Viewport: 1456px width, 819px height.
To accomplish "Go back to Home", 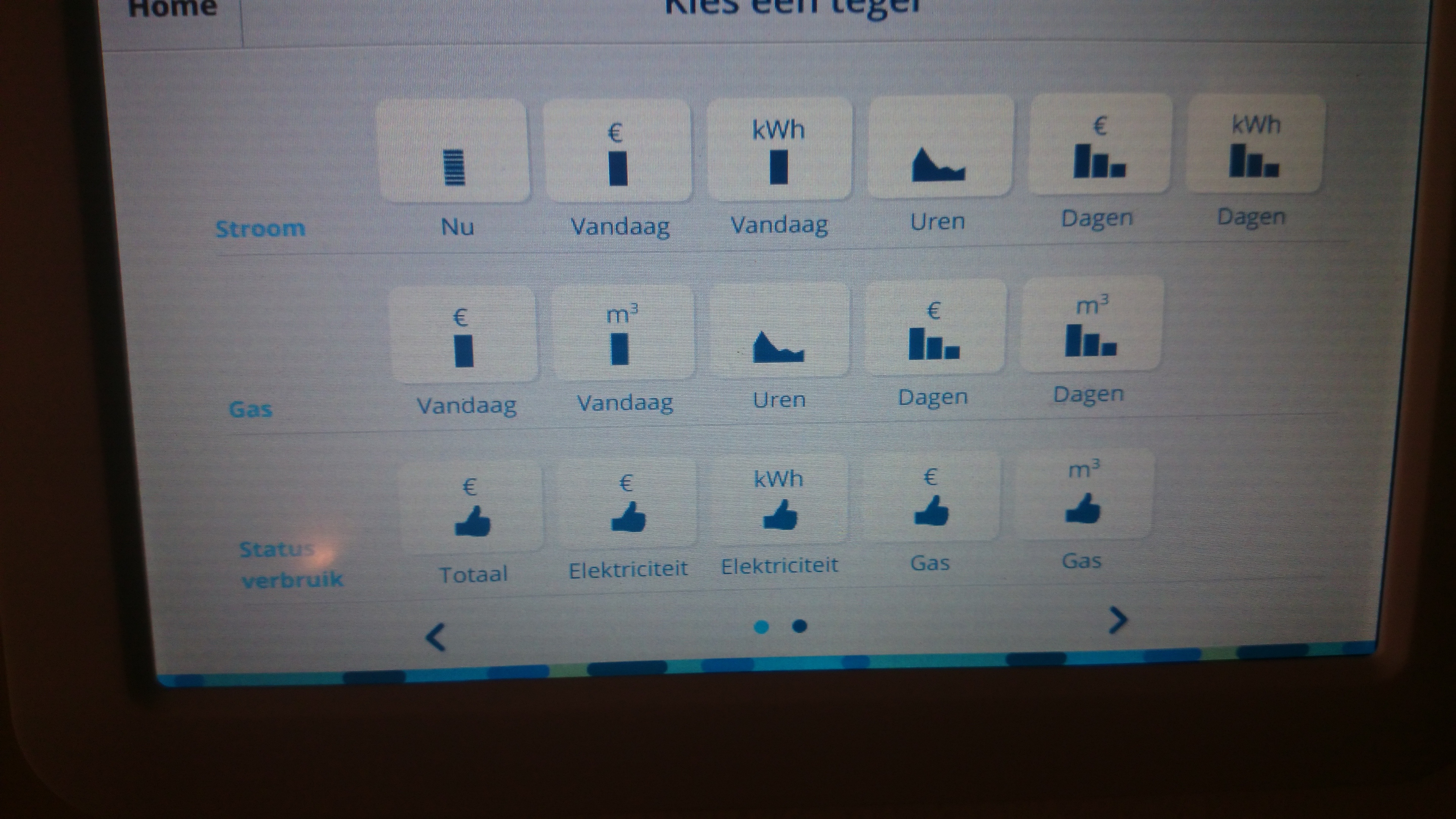I will point(173,9).
